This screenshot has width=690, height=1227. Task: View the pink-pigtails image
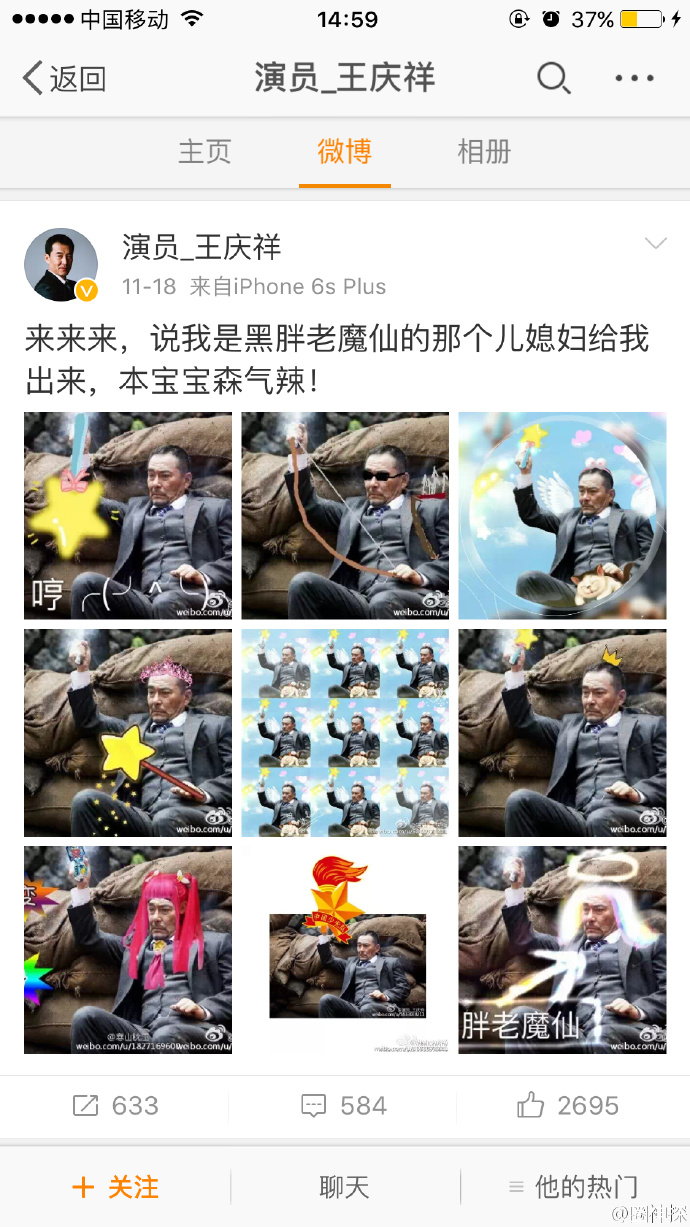click(128, 949)
